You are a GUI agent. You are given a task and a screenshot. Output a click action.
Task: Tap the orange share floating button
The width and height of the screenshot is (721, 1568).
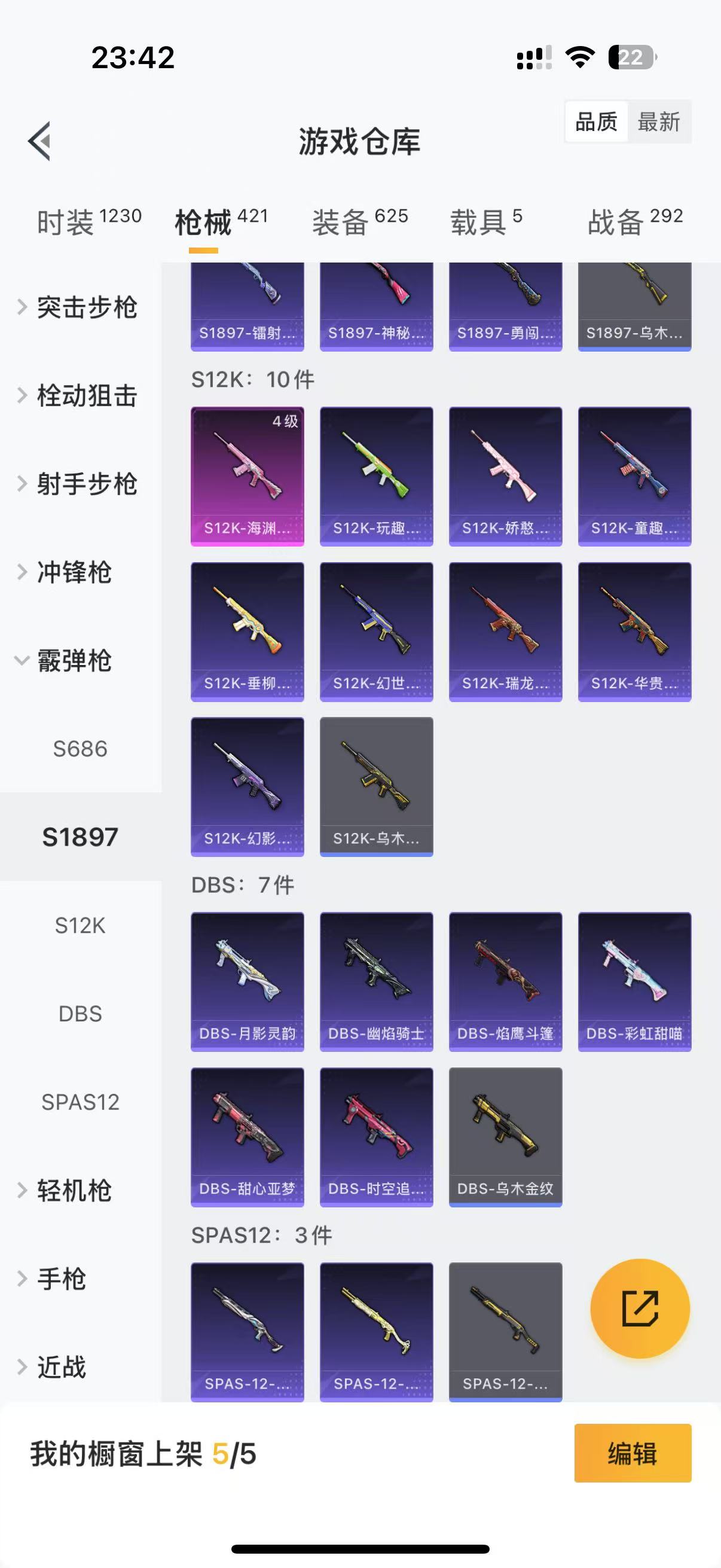pyautogui.click(x=640, y=1308)
